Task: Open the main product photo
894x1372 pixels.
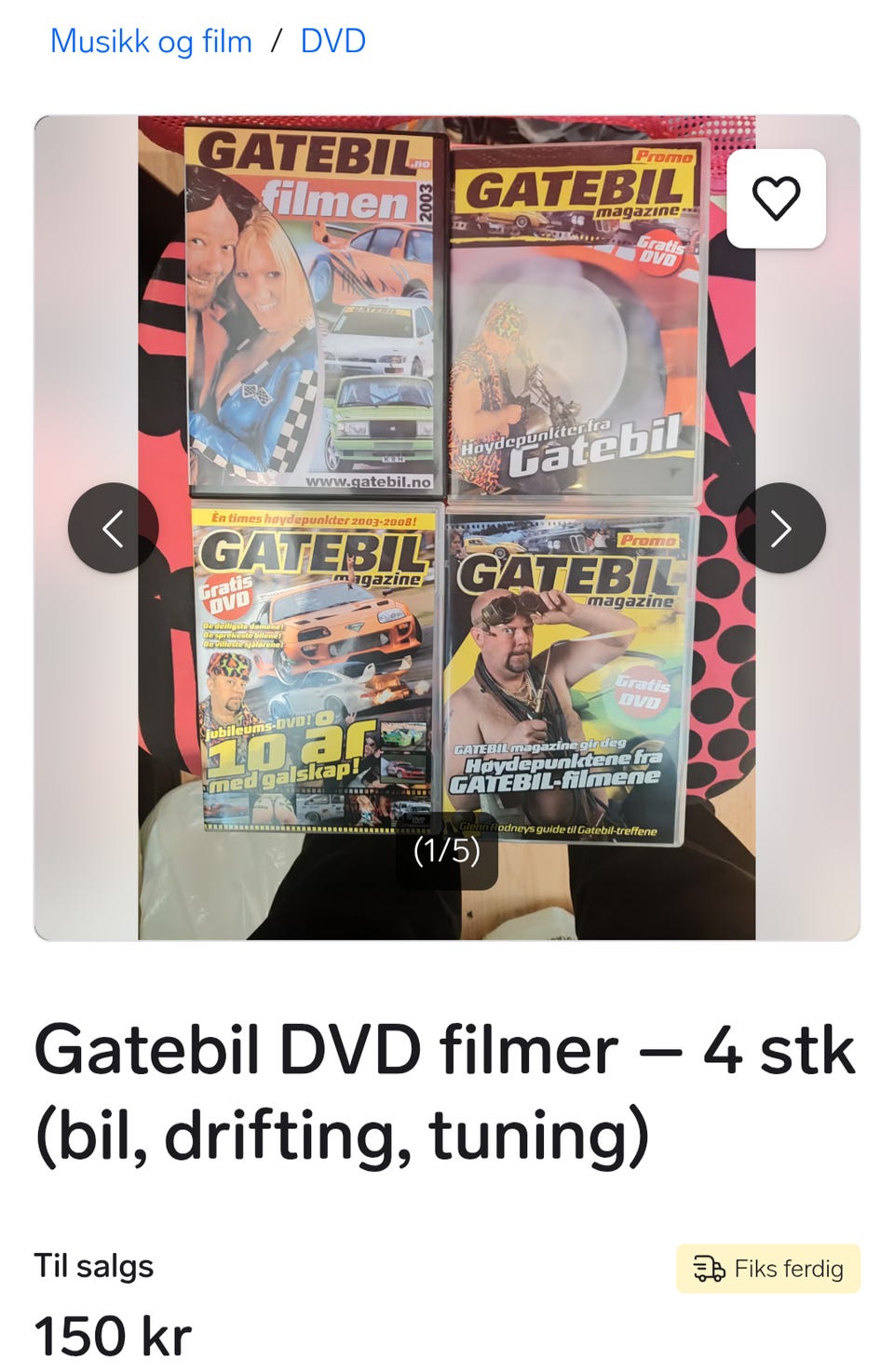Action: [x=445, y=521]
